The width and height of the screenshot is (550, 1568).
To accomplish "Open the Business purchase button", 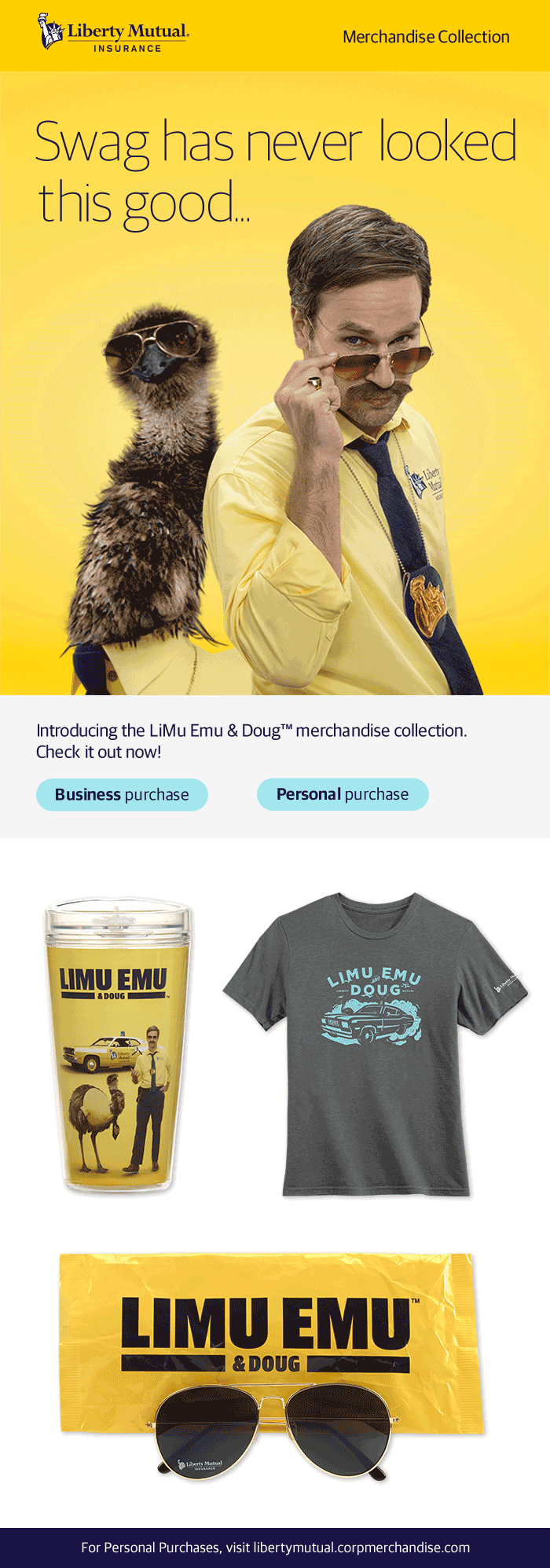I will tap(122, 795).
